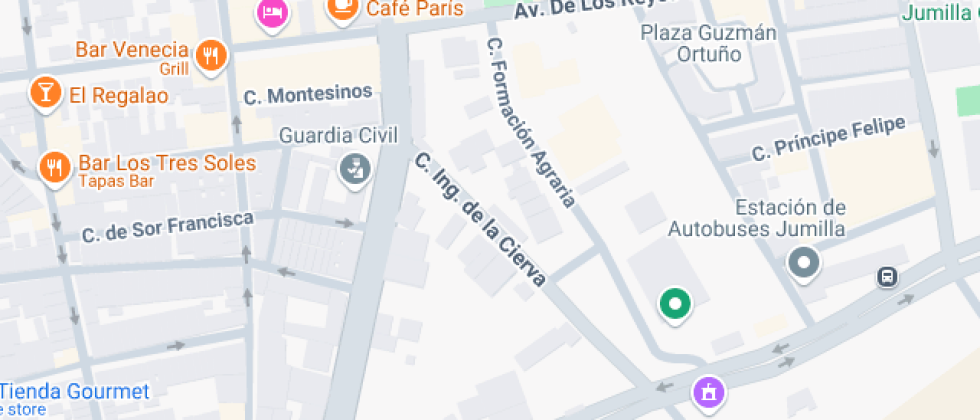Image resolution: width=980 pixels, height=420 pixels.
Task: Tap the Bar Los Tres Soles marker
Action: coord(54,166)
